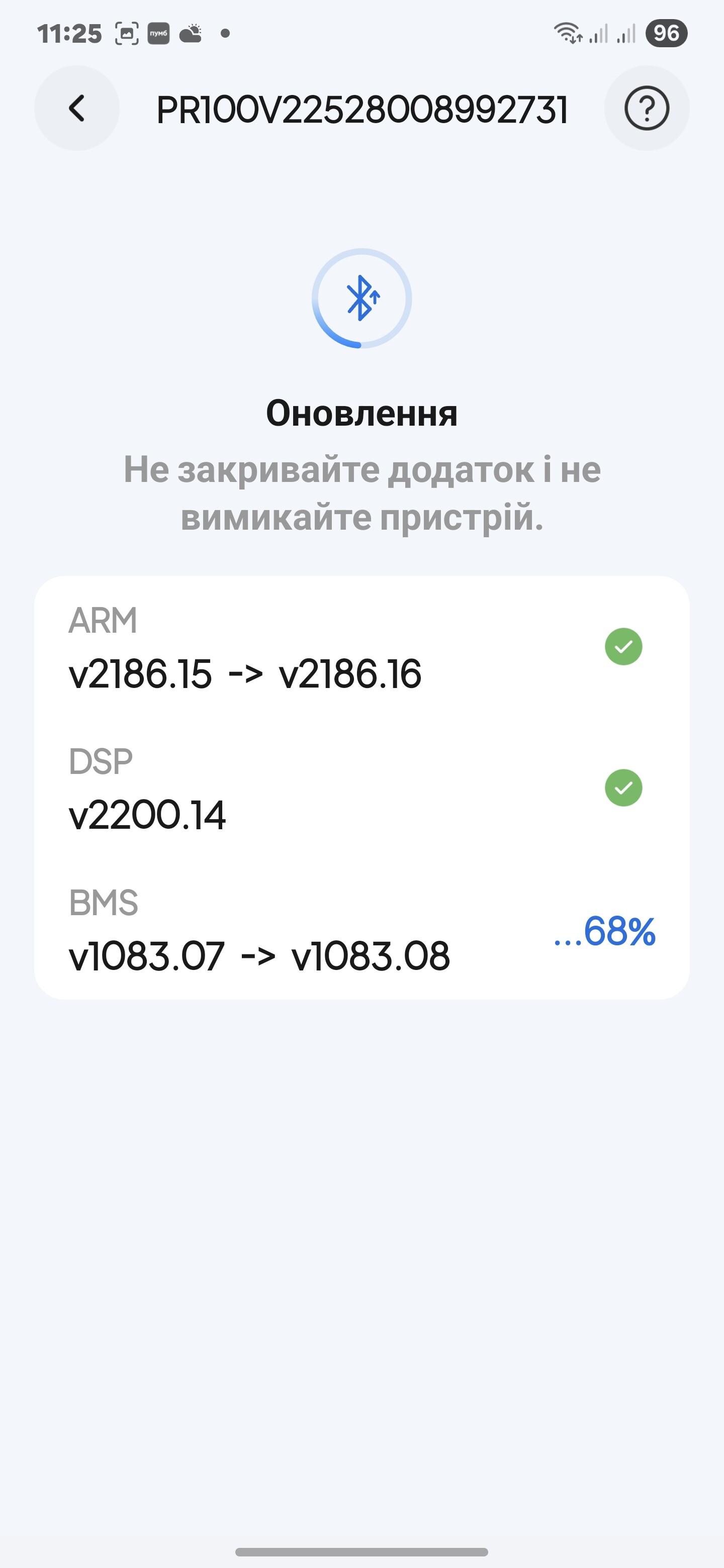Go back from the firmware update screen
Image resolution: width=724 pixels, height=1568 pixels.
tap(77, 109)
